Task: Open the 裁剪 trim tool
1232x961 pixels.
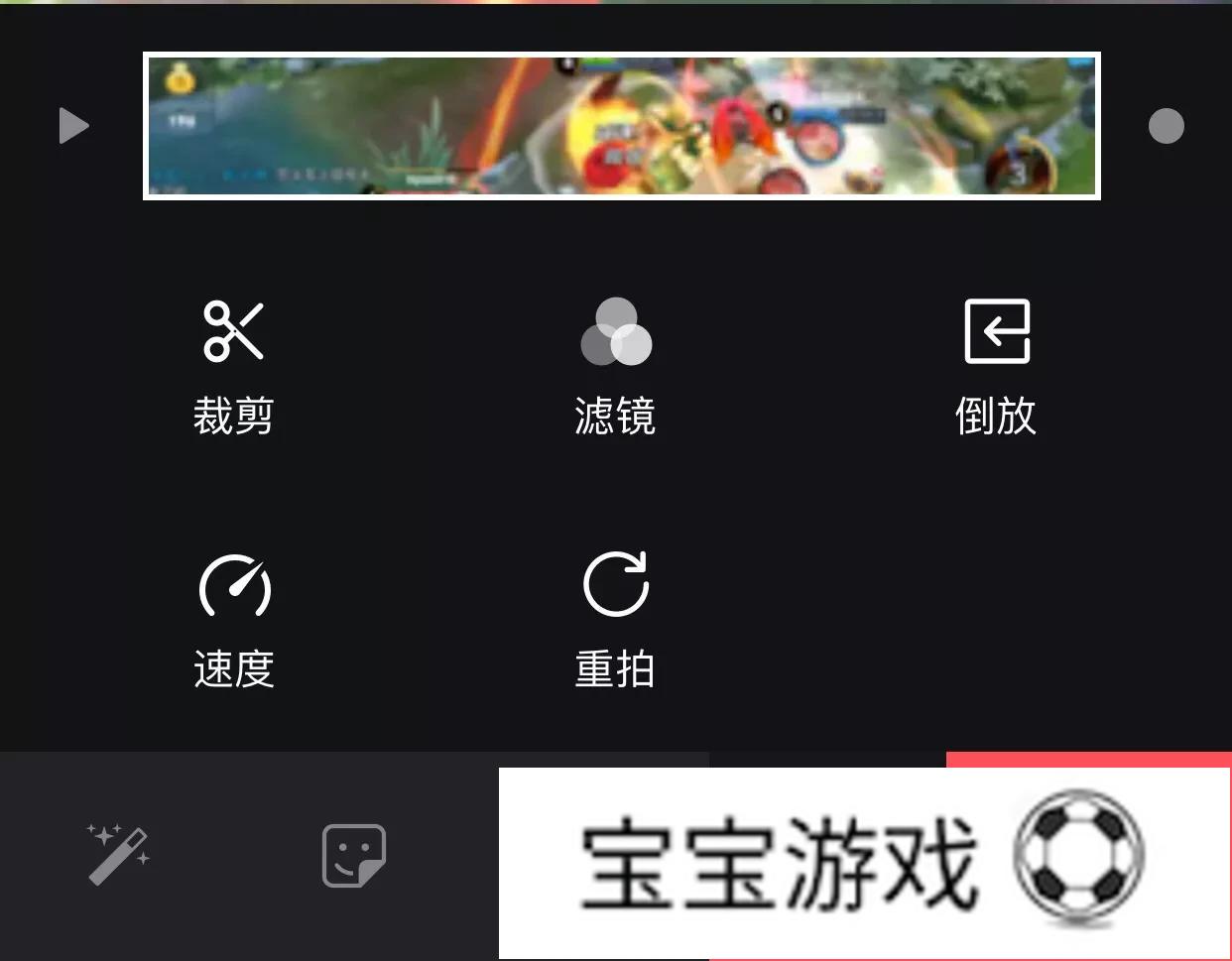Action: pos(233,364)
